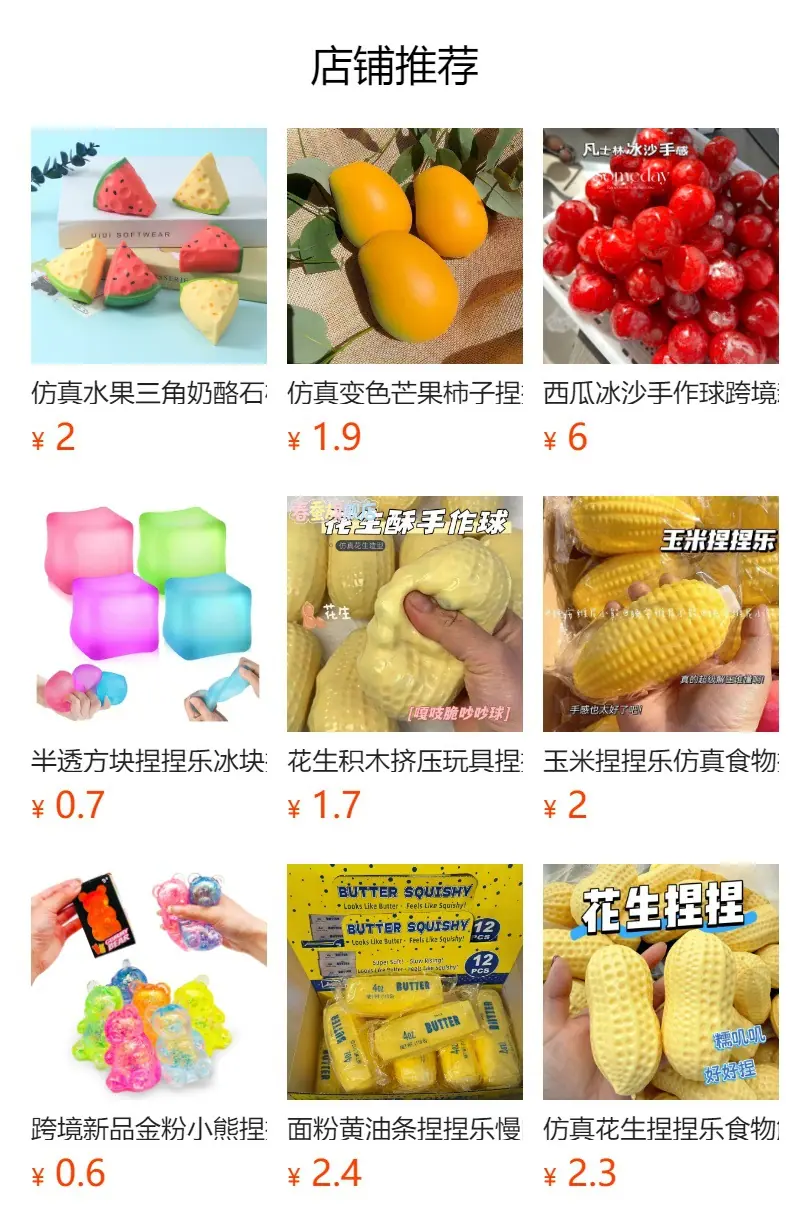The width and height of the screenshot is (790, 1232).
Task: Open the 仿真水果三角奶酪 product priced ¥2
Action: [x=149, y=291]
